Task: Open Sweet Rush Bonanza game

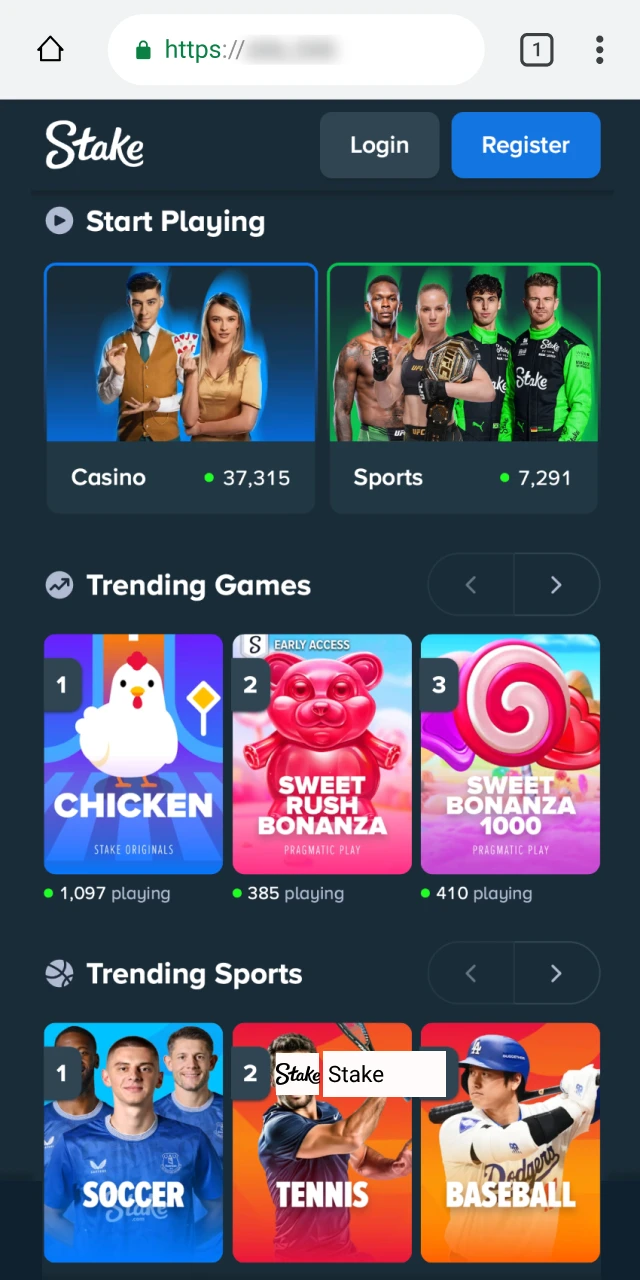Action: (x=322, y=754)
